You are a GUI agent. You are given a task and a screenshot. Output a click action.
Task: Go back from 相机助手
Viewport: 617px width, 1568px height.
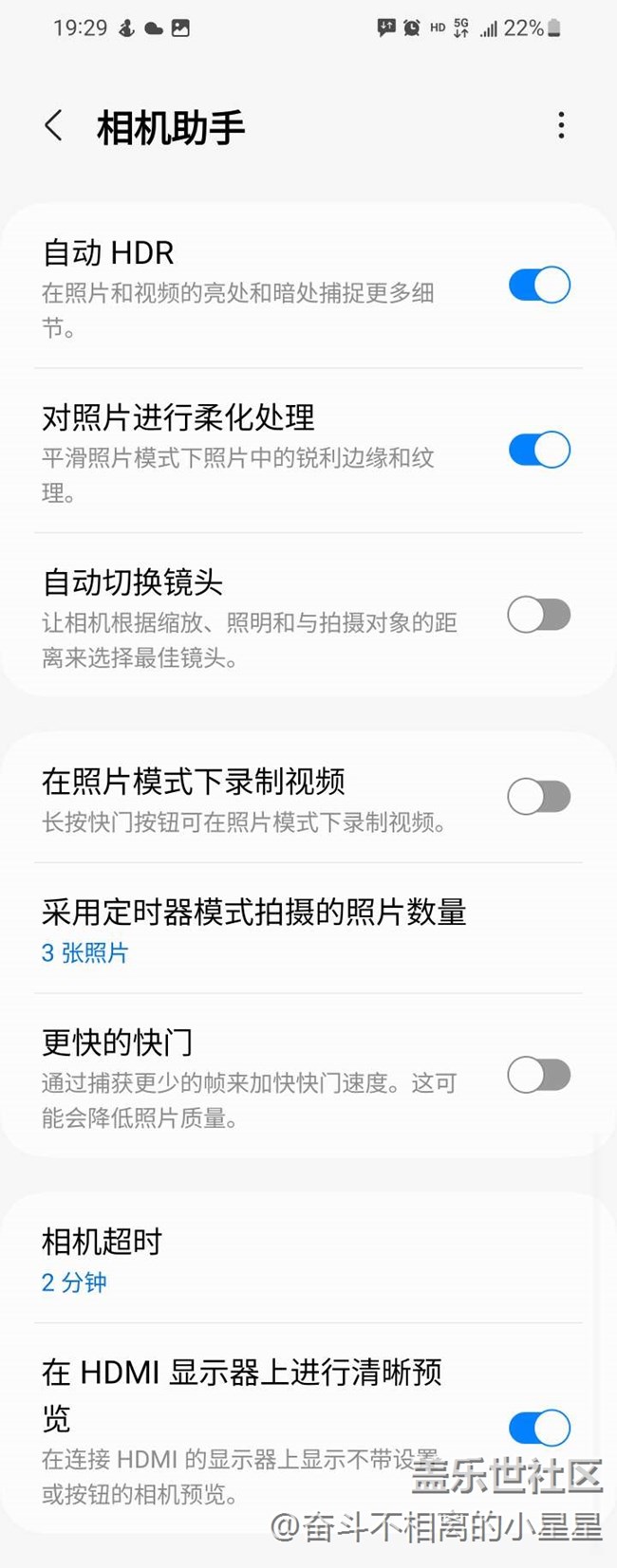click(x=54, y=125)
